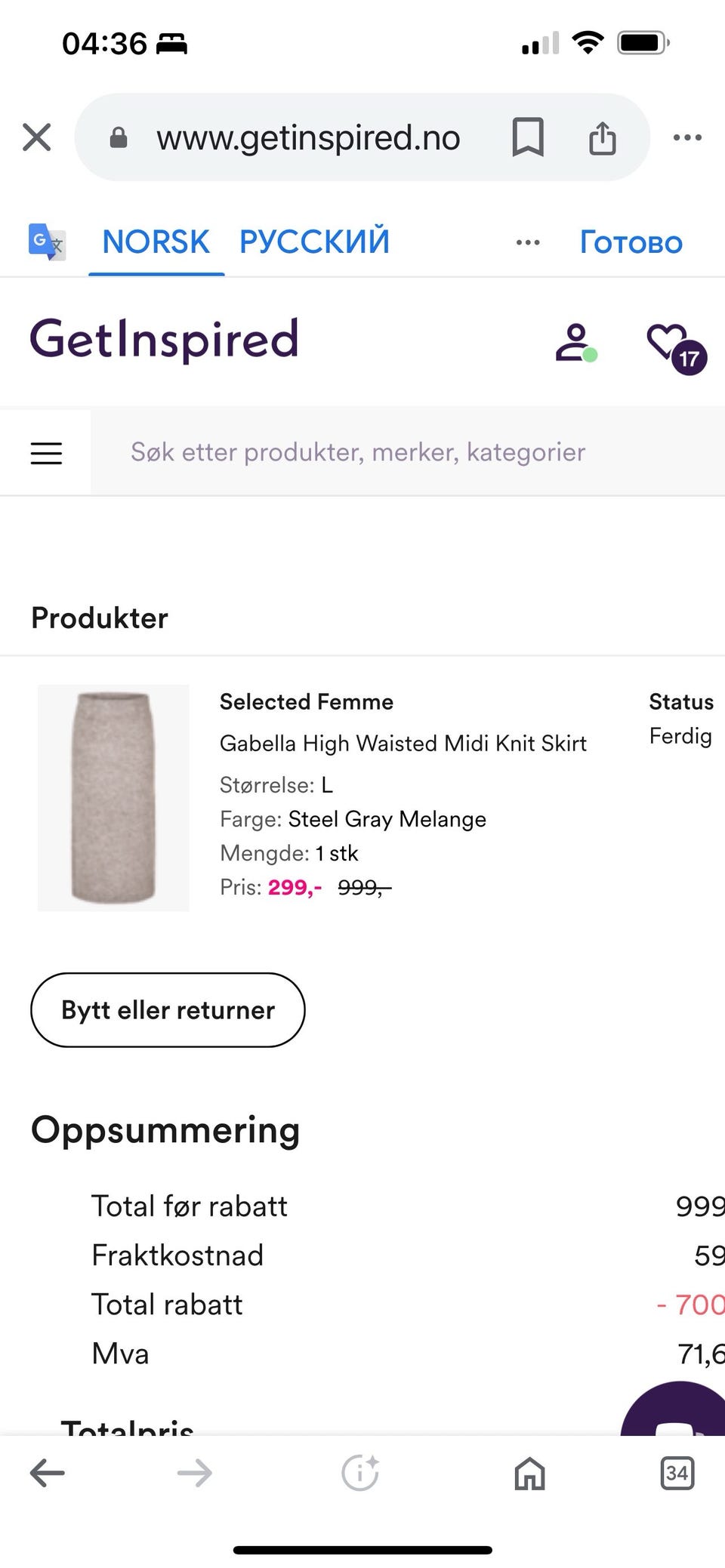Bookmark this page

[527, 137]
